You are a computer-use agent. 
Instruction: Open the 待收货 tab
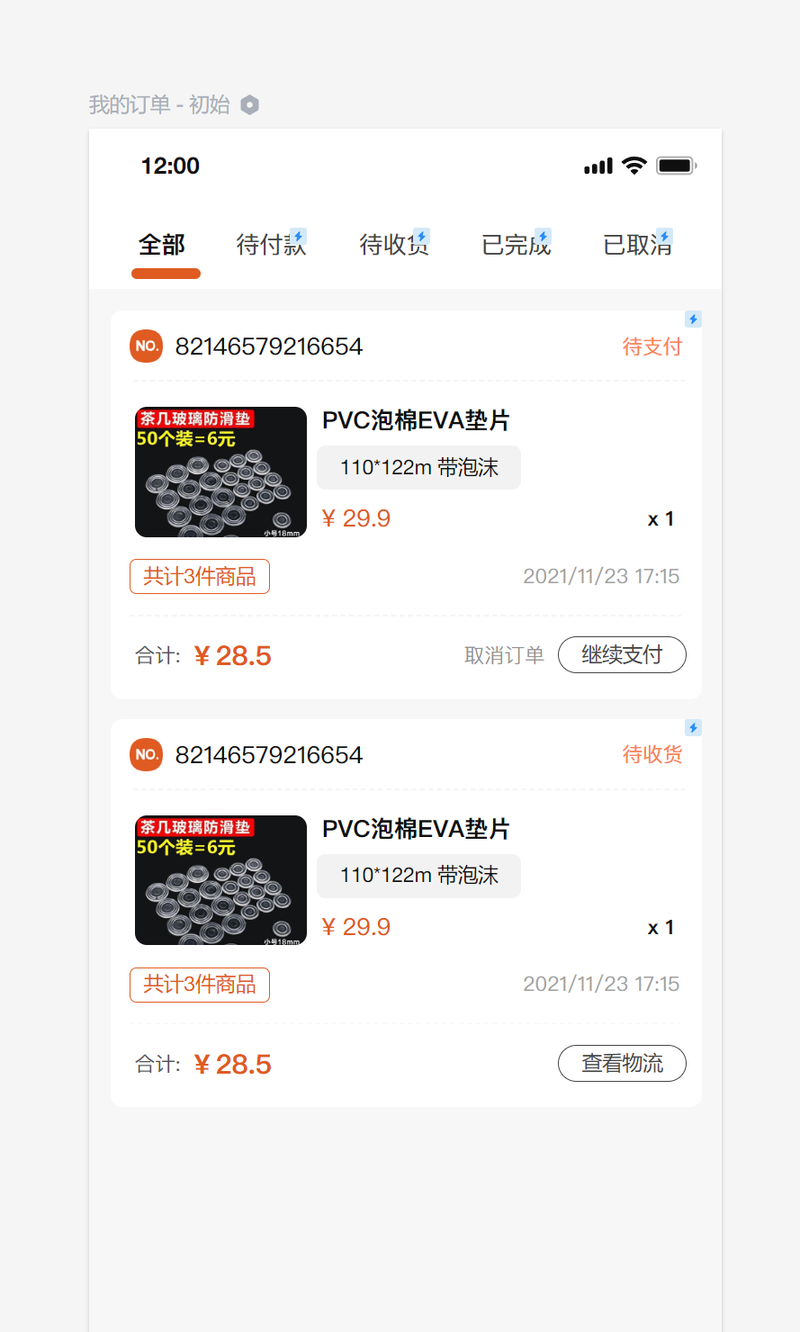point(394,245)
